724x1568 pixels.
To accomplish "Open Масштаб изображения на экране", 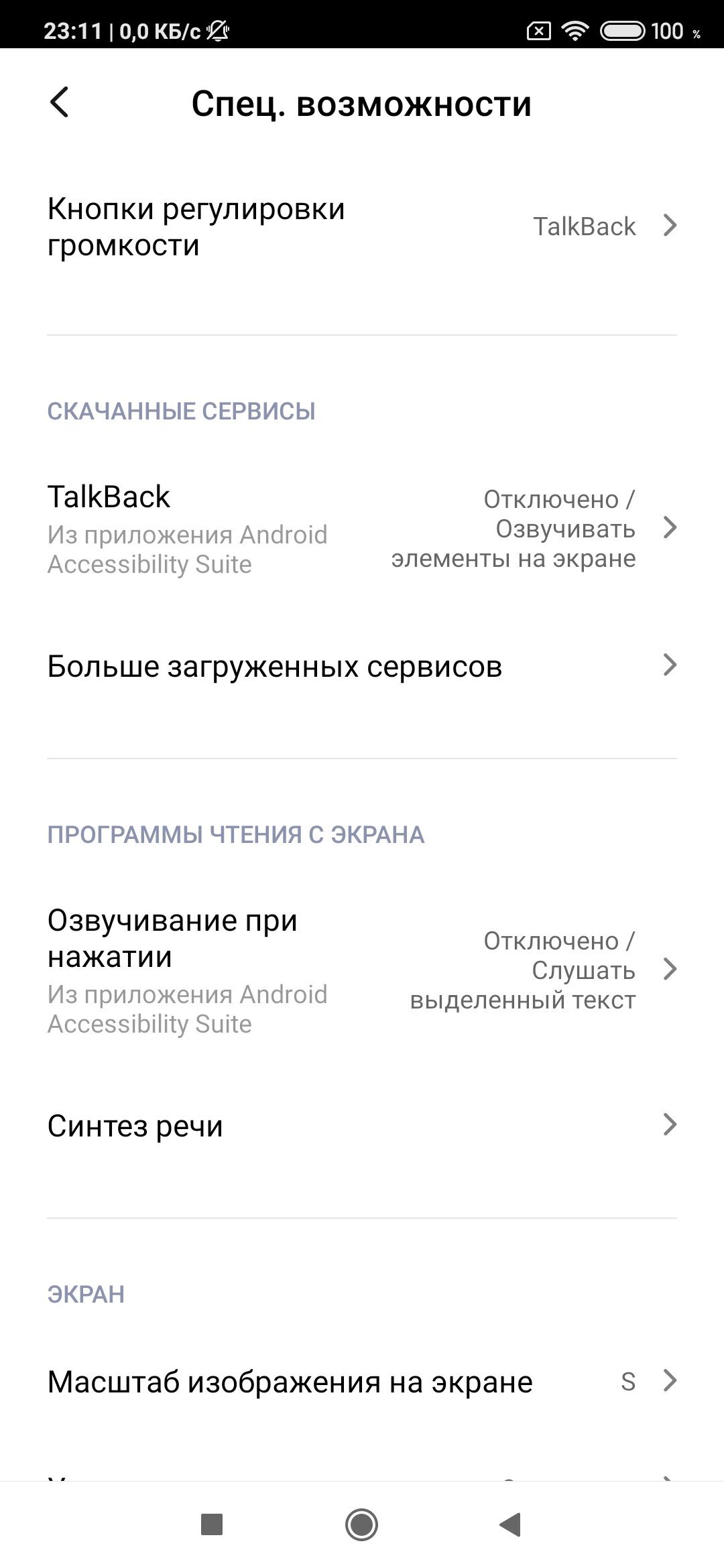I will 362,1382.
